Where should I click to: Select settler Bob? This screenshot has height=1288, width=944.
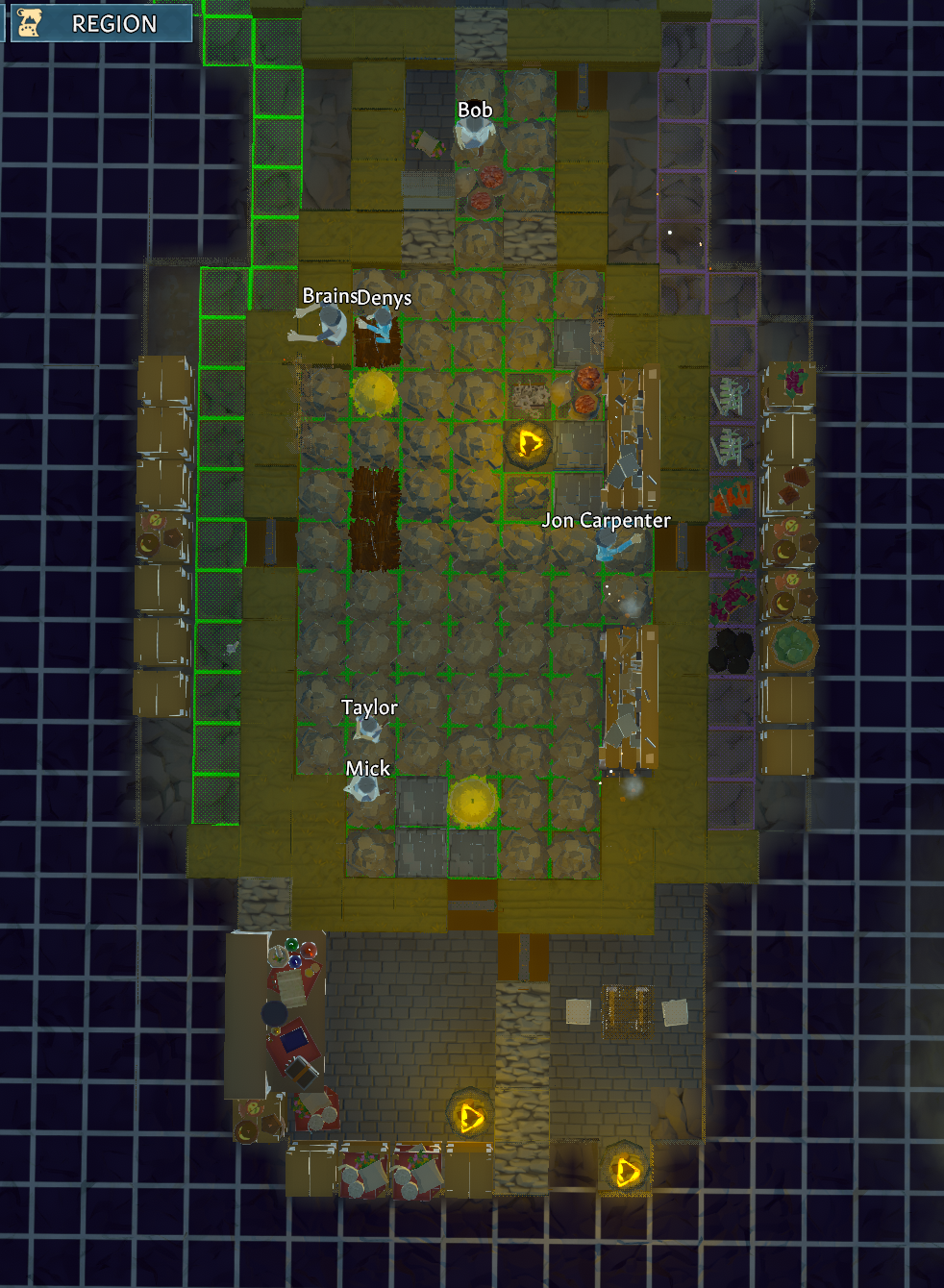tap(473, 133)
